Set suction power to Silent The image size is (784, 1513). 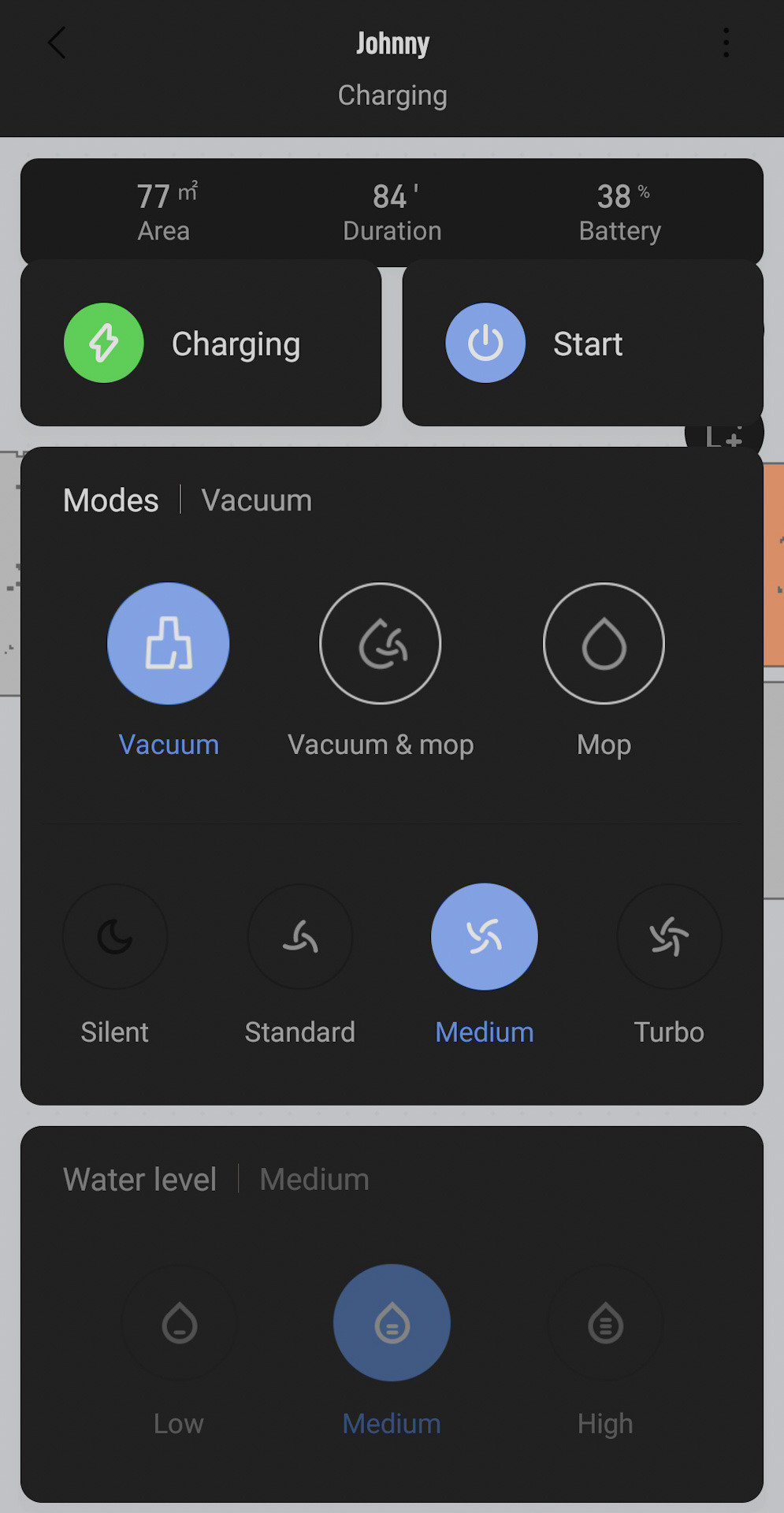click(x=115, y=937)
